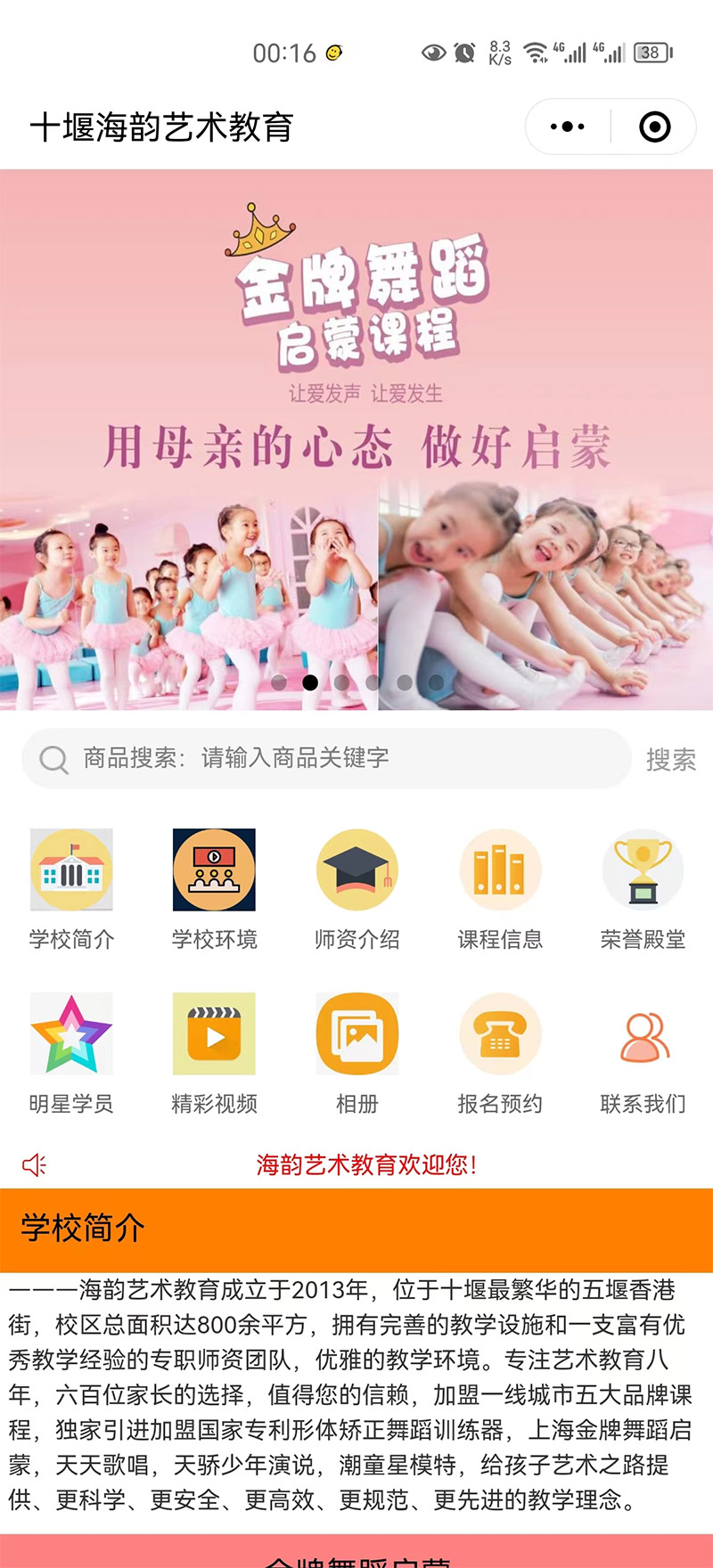The width and height of the screenshot is (713, 1568).
Task: Close the mini program via circle icon
Action: point(655,127)
